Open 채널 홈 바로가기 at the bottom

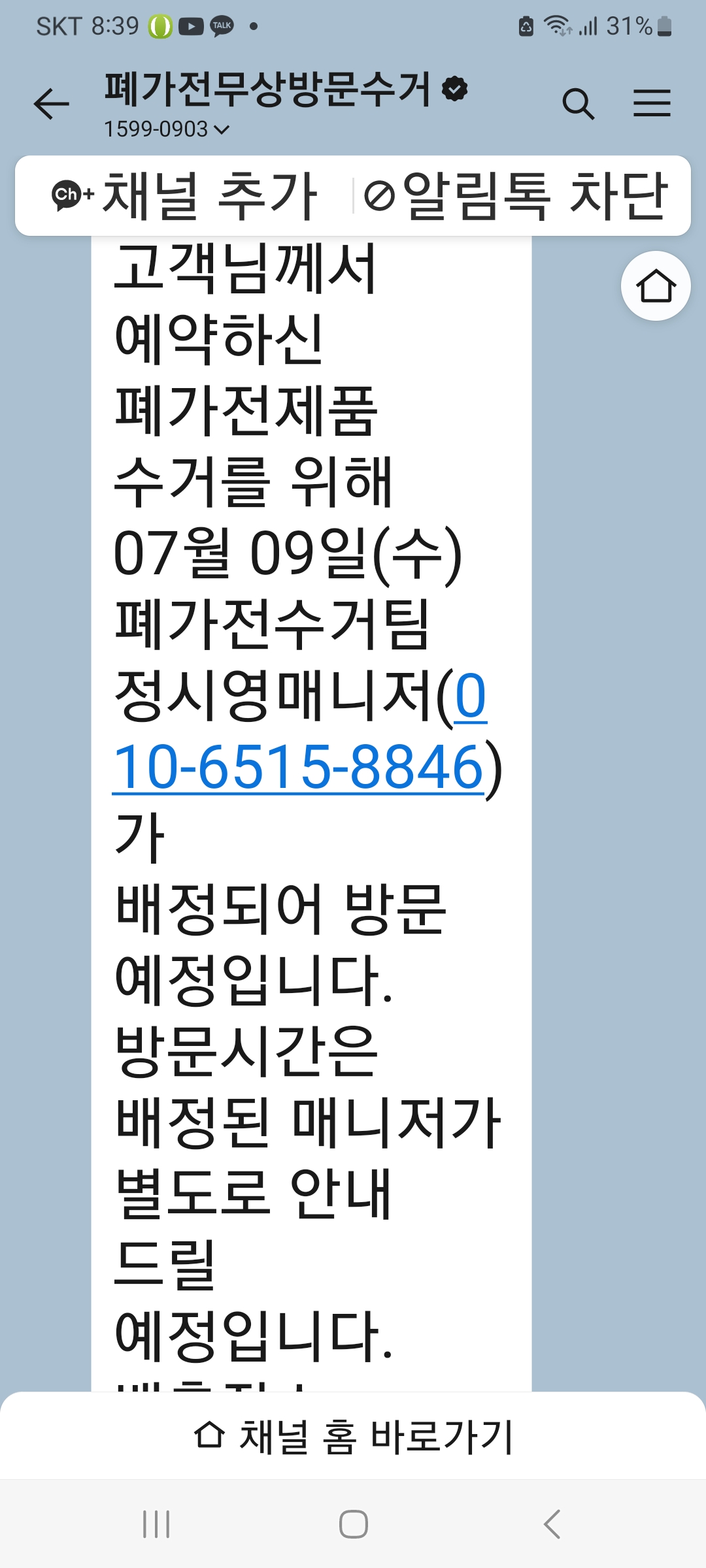click(353, 1437)
